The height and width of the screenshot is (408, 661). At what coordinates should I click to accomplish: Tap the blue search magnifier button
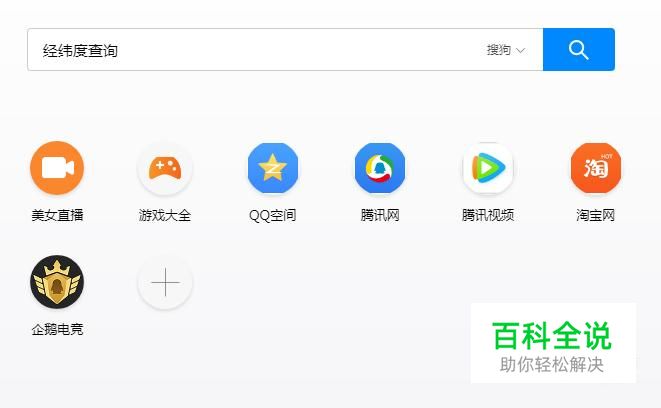[x=578, y=50]
